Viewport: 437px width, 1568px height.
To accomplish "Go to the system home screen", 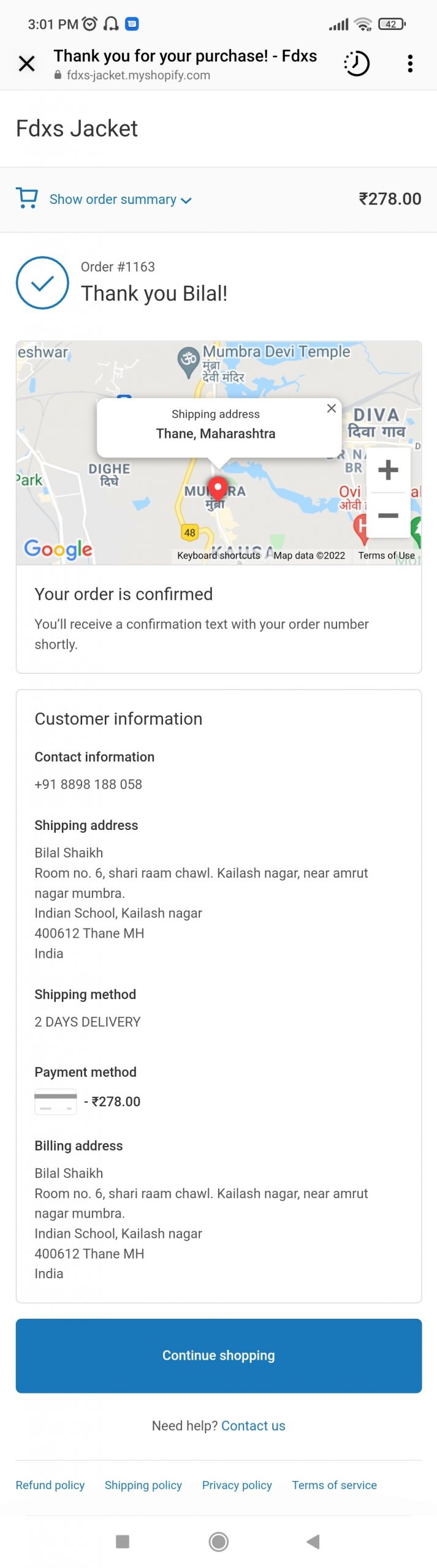I will (x=218, y=1542).
